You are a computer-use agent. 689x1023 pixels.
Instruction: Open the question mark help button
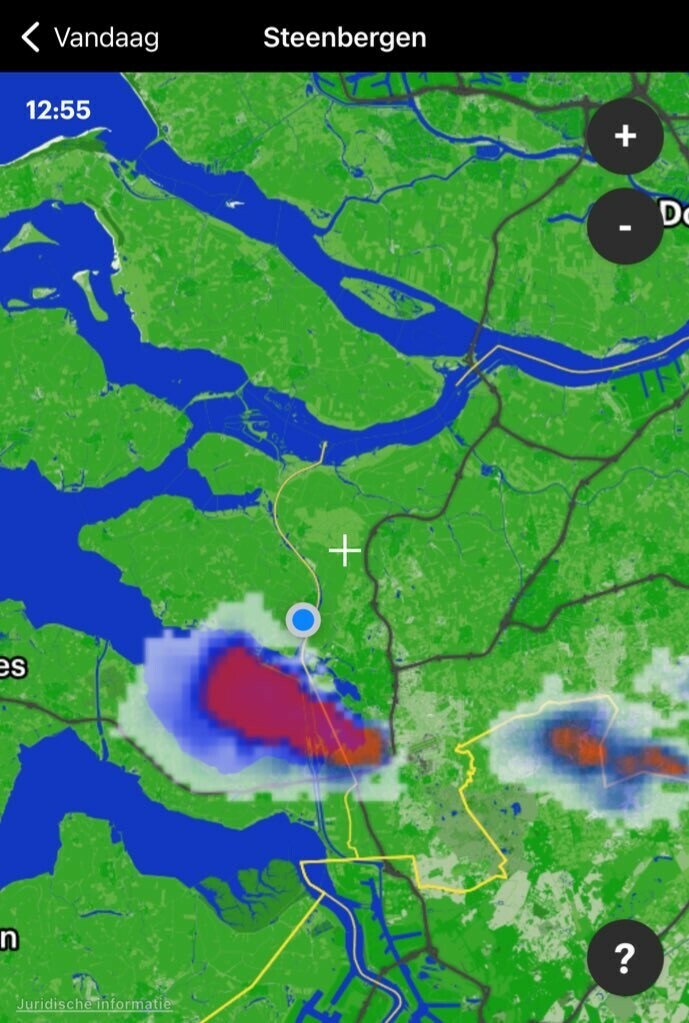click(625, 958)
